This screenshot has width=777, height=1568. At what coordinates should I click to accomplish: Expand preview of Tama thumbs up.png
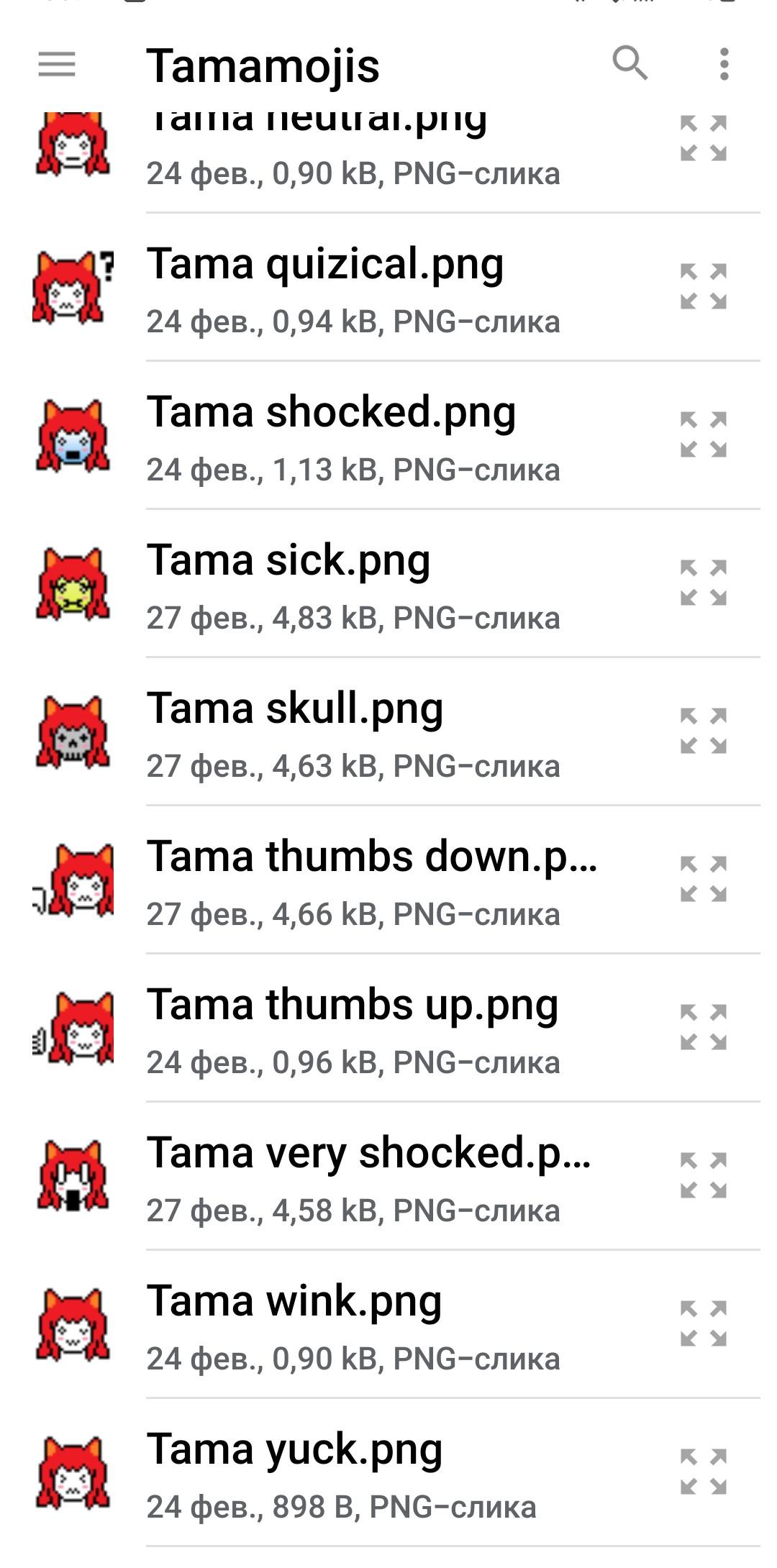tap(704, 1027)
